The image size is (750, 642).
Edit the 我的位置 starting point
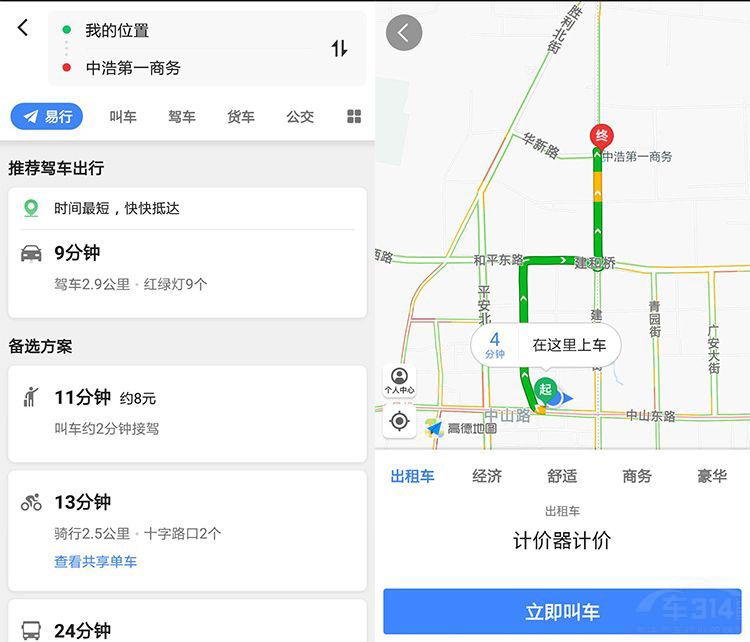(150, 30)
